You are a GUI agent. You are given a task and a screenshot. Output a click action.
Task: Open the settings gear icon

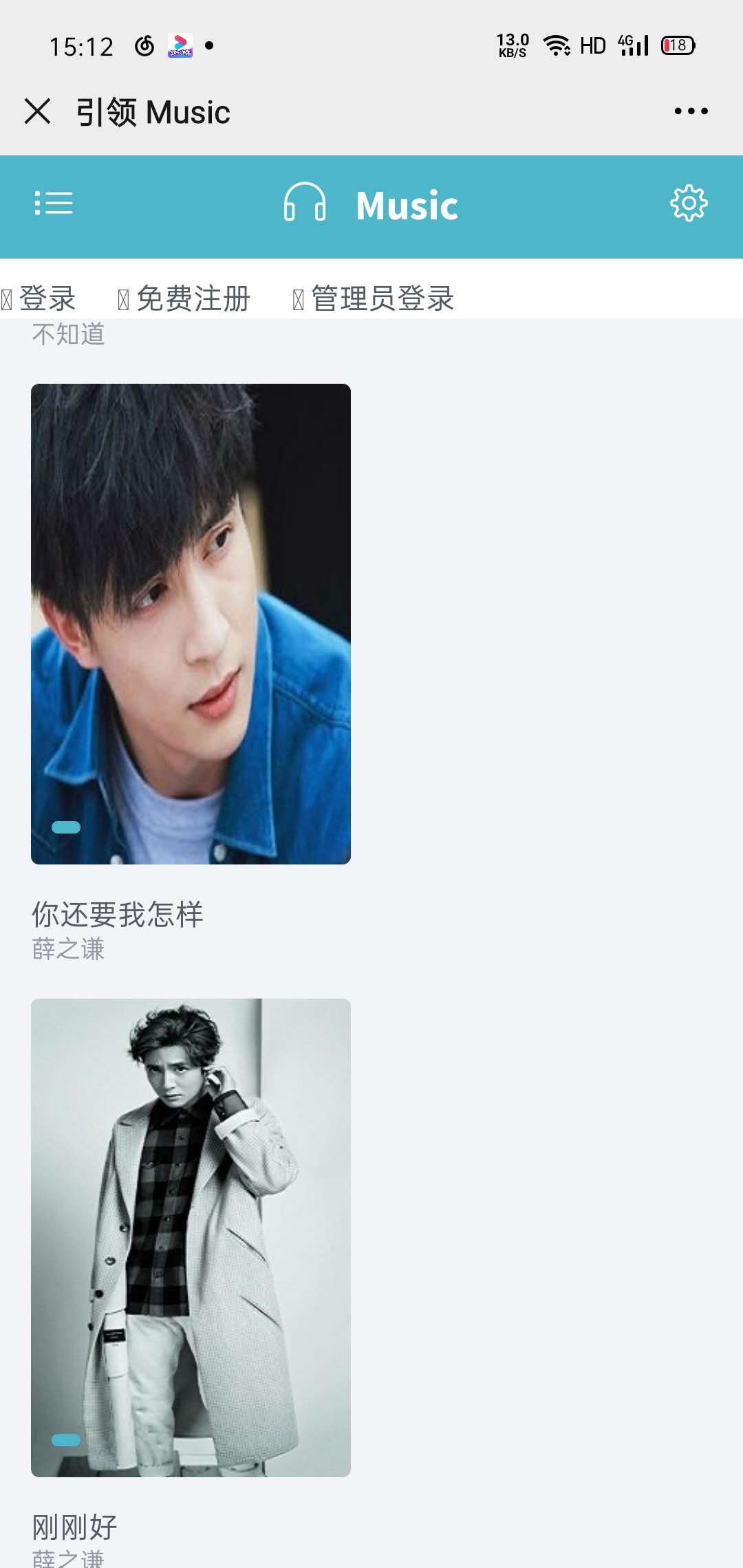689,204
